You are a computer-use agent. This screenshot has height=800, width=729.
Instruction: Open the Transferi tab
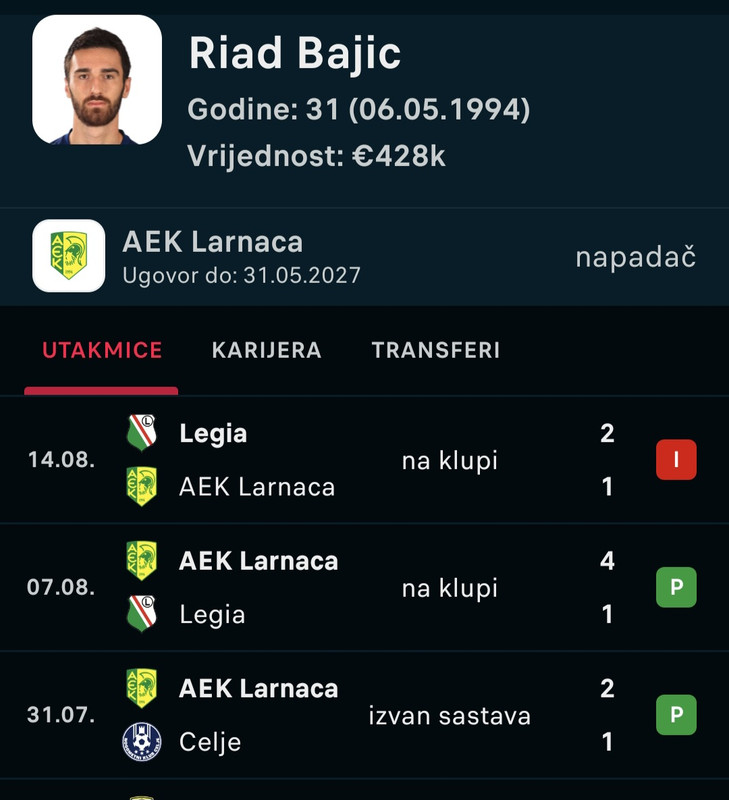click(435, 350)
